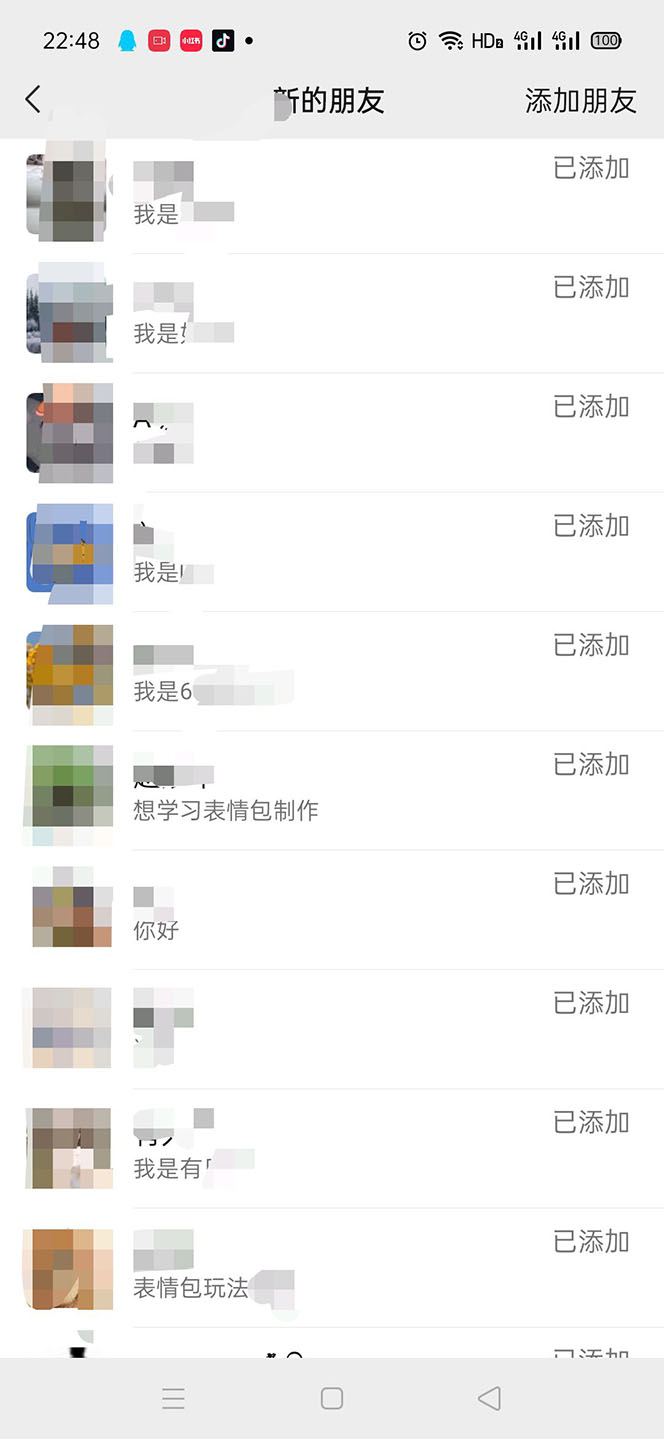
Task: Go back from the 新的朋友 page
Action: (x=33, y=99)
